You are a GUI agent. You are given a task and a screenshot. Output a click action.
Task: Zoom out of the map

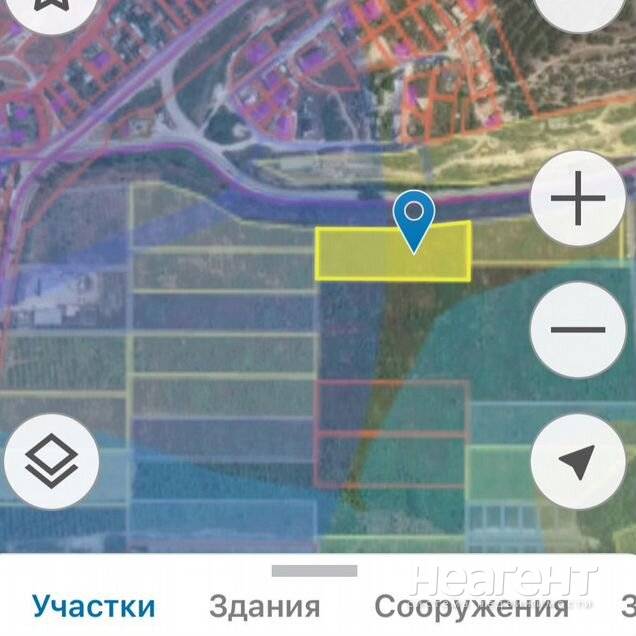(x=578, y=329)
